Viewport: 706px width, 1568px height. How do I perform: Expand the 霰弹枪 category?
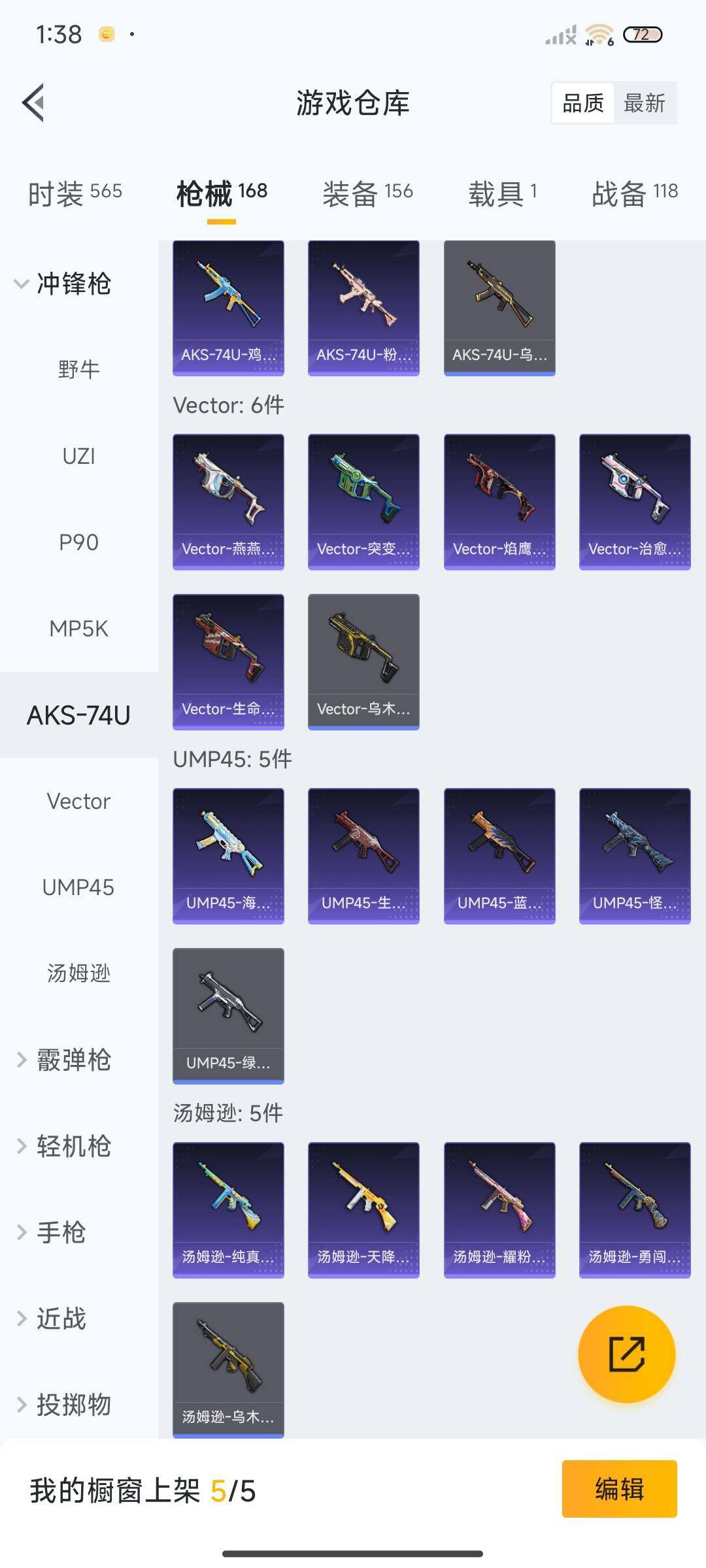tap(65, 1060)
